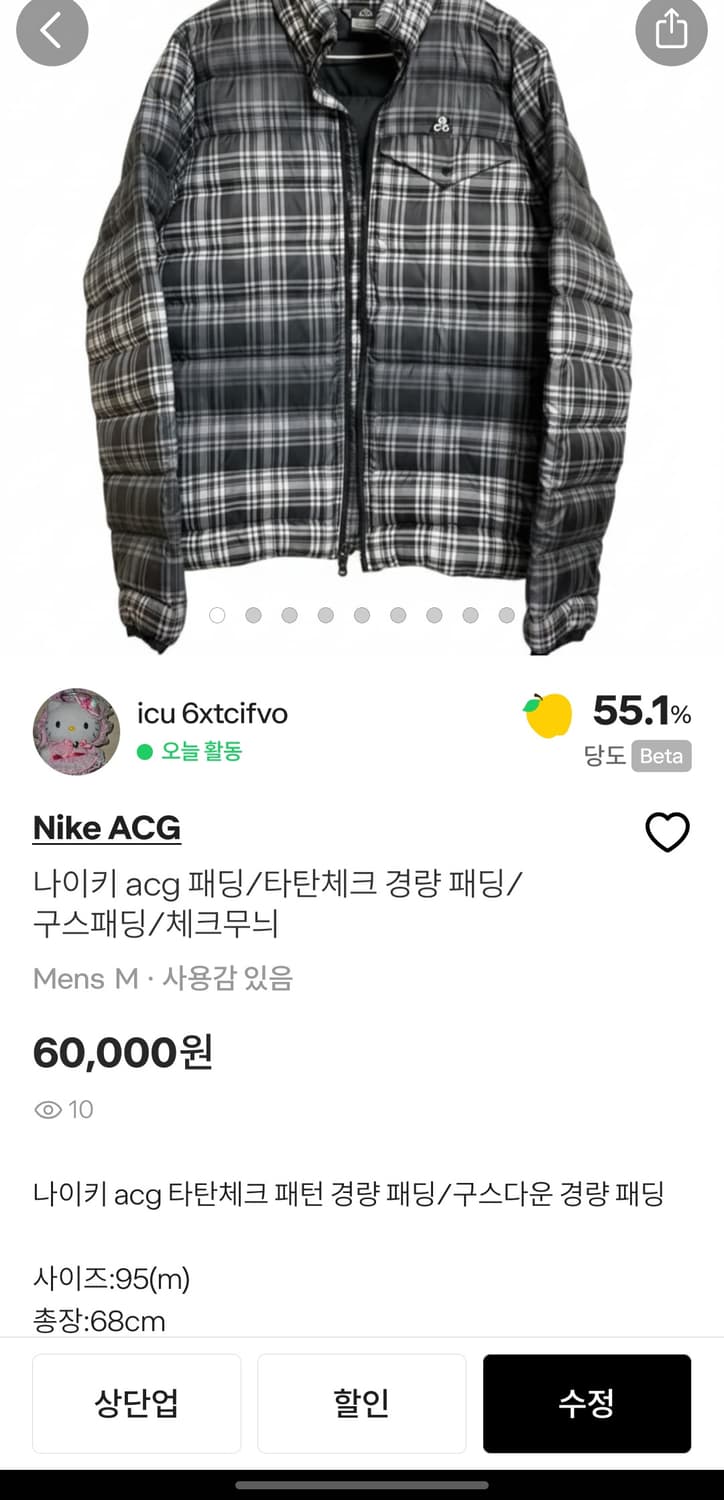Tap the Beta badge next to 당도

(x=661, y=757)
